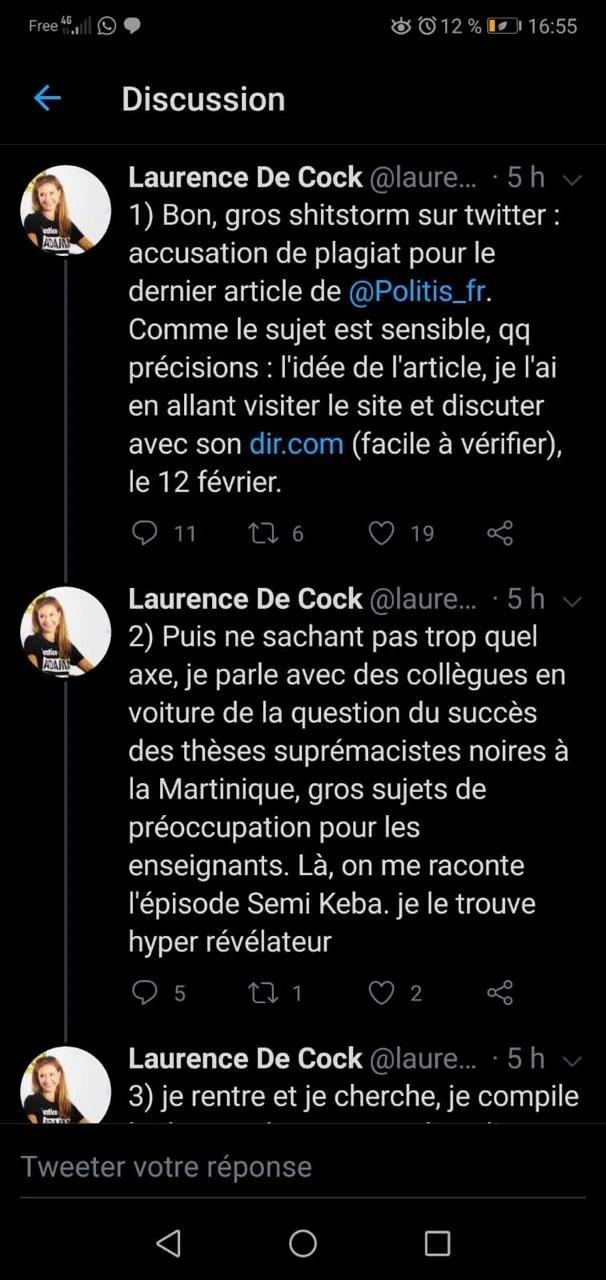Retweet the tweet mentioning @Politis_fr

(262, 533)
